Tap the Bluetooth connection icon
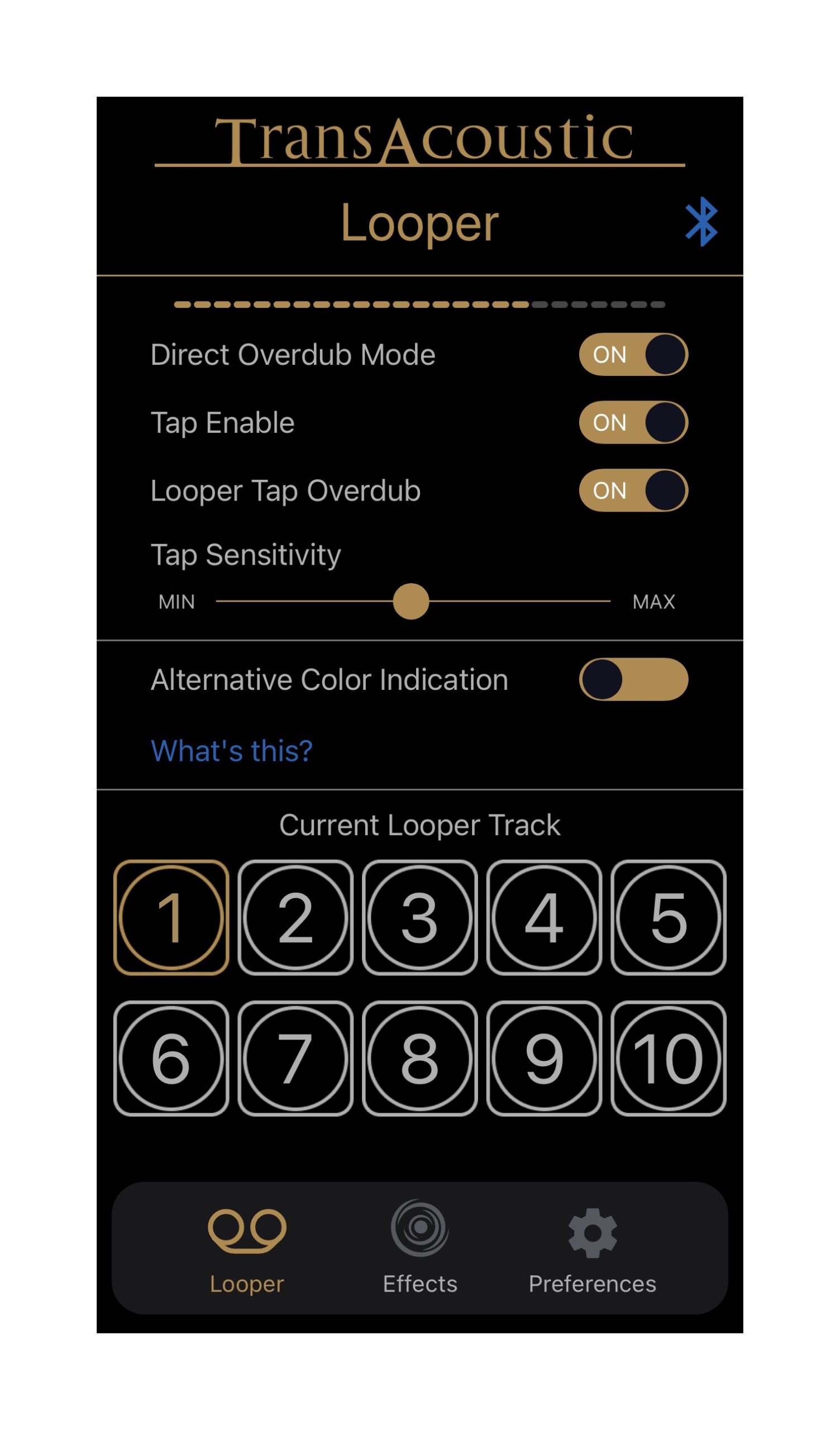The height and width of the screenshot is (1430, 840). coord(701,222)
